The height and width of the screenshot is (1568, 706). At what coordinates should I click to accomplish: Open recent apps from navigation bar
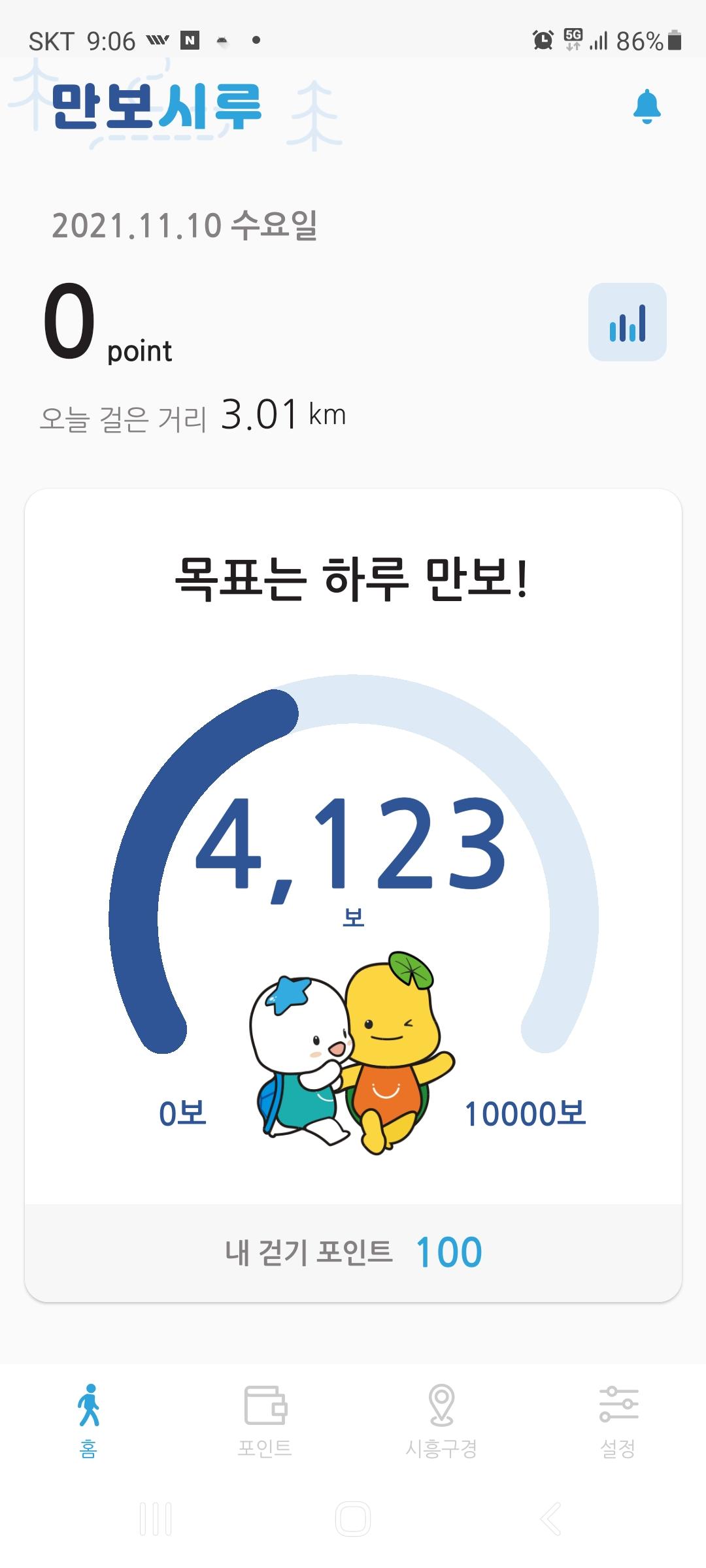point(156,1518)
